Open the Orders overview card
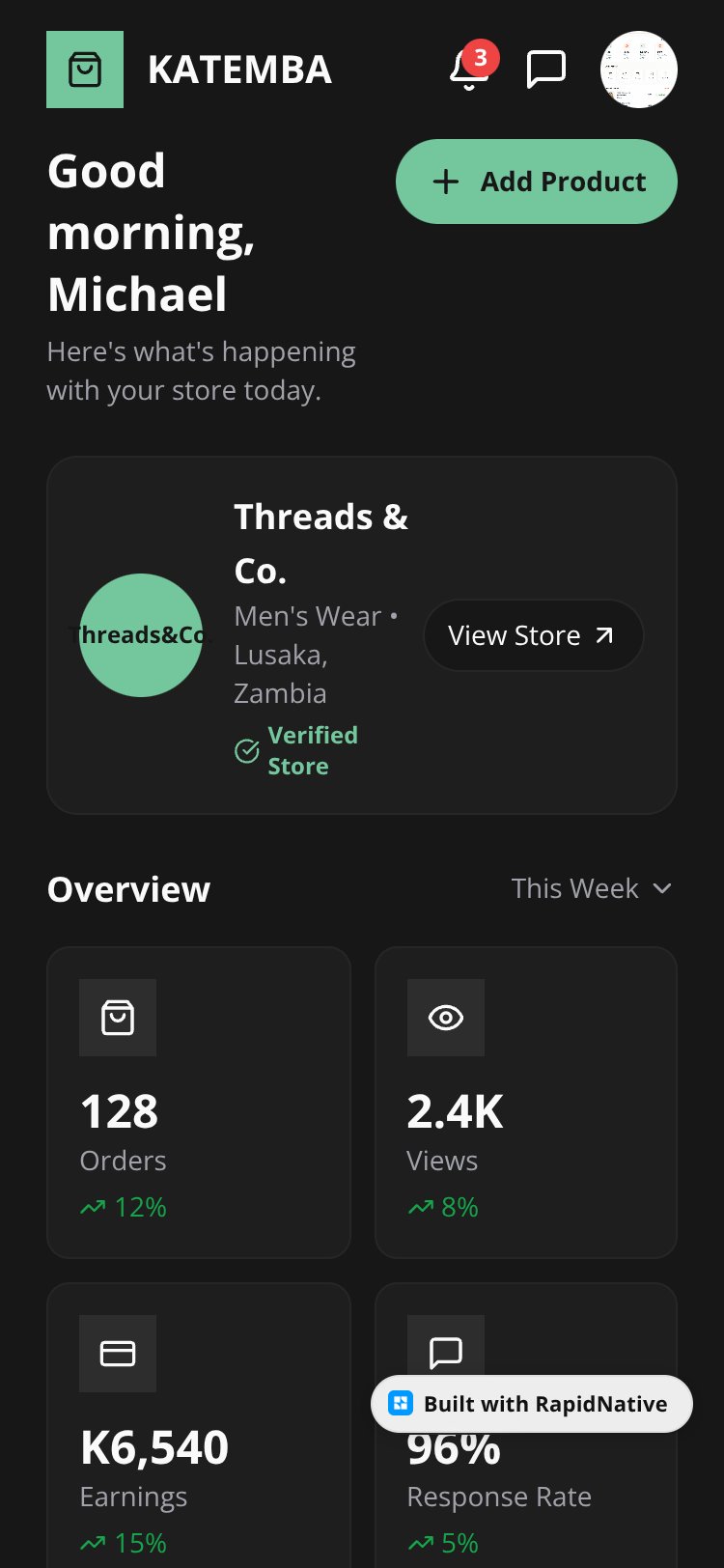This screenshot has height=1568, width=724. (199, 1103)
